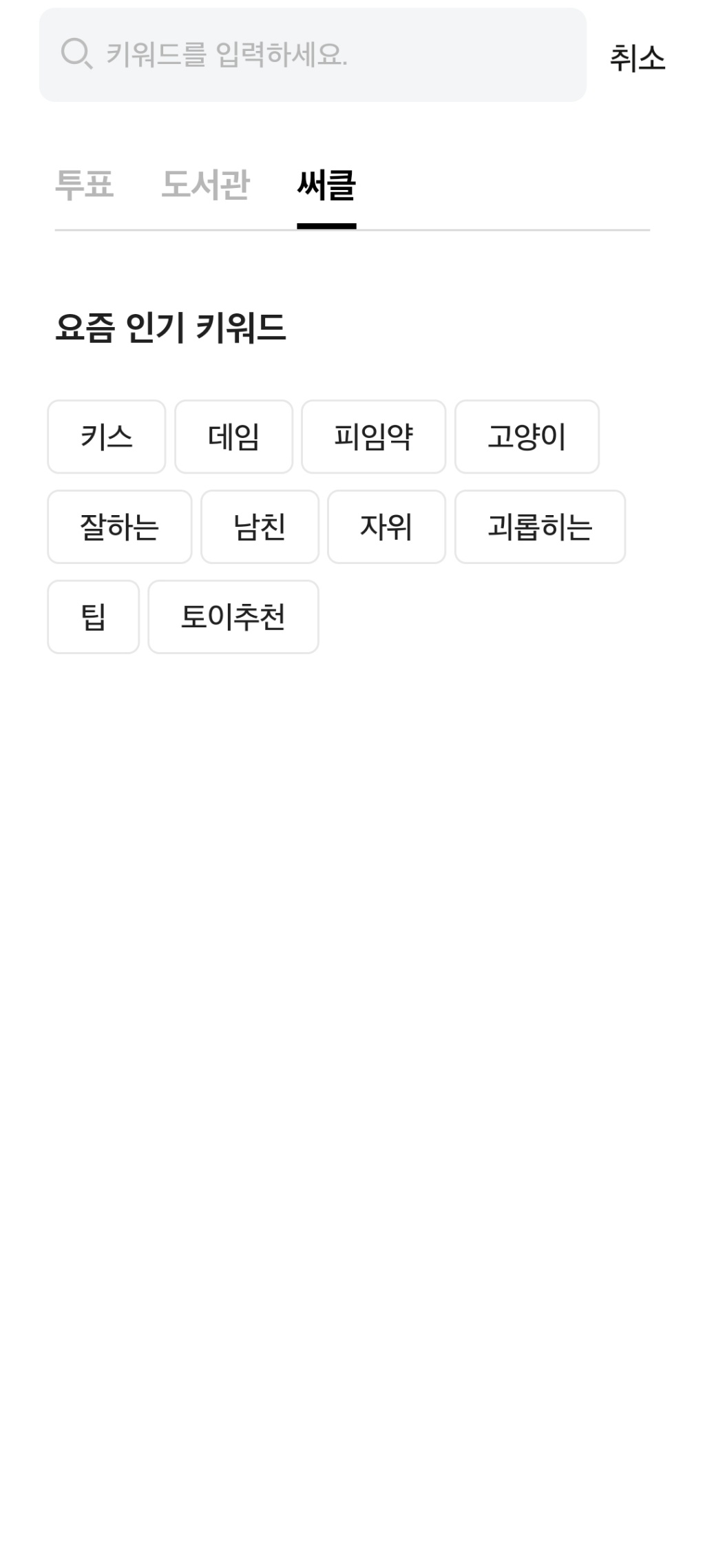Image resolution: width=705 pixels, height=1568 pixels.
Task: Select the 남친 keyword chip
Action: tap(260, 527)
